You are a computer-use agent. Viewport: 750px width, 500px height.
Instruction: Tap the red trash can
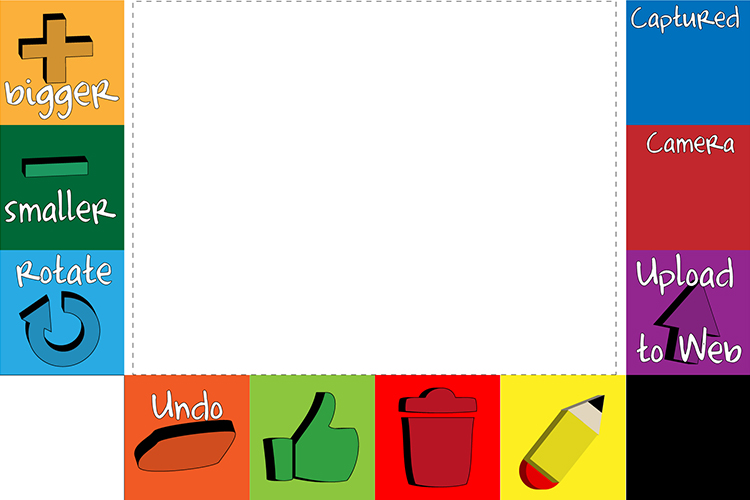click(437, 437)
